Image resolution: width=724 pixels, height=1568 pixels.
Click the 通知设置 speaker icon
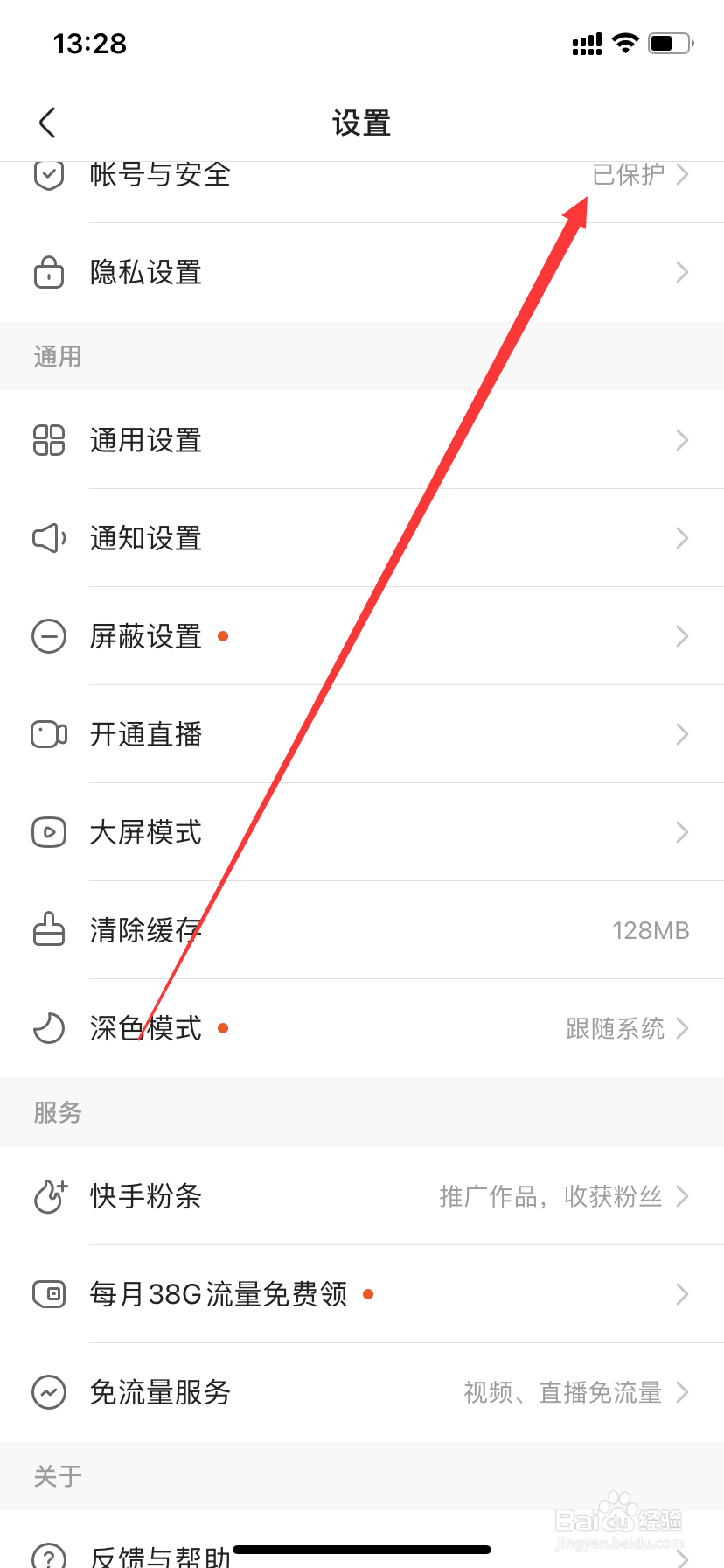pyautogui.click(x=50, y=538)
